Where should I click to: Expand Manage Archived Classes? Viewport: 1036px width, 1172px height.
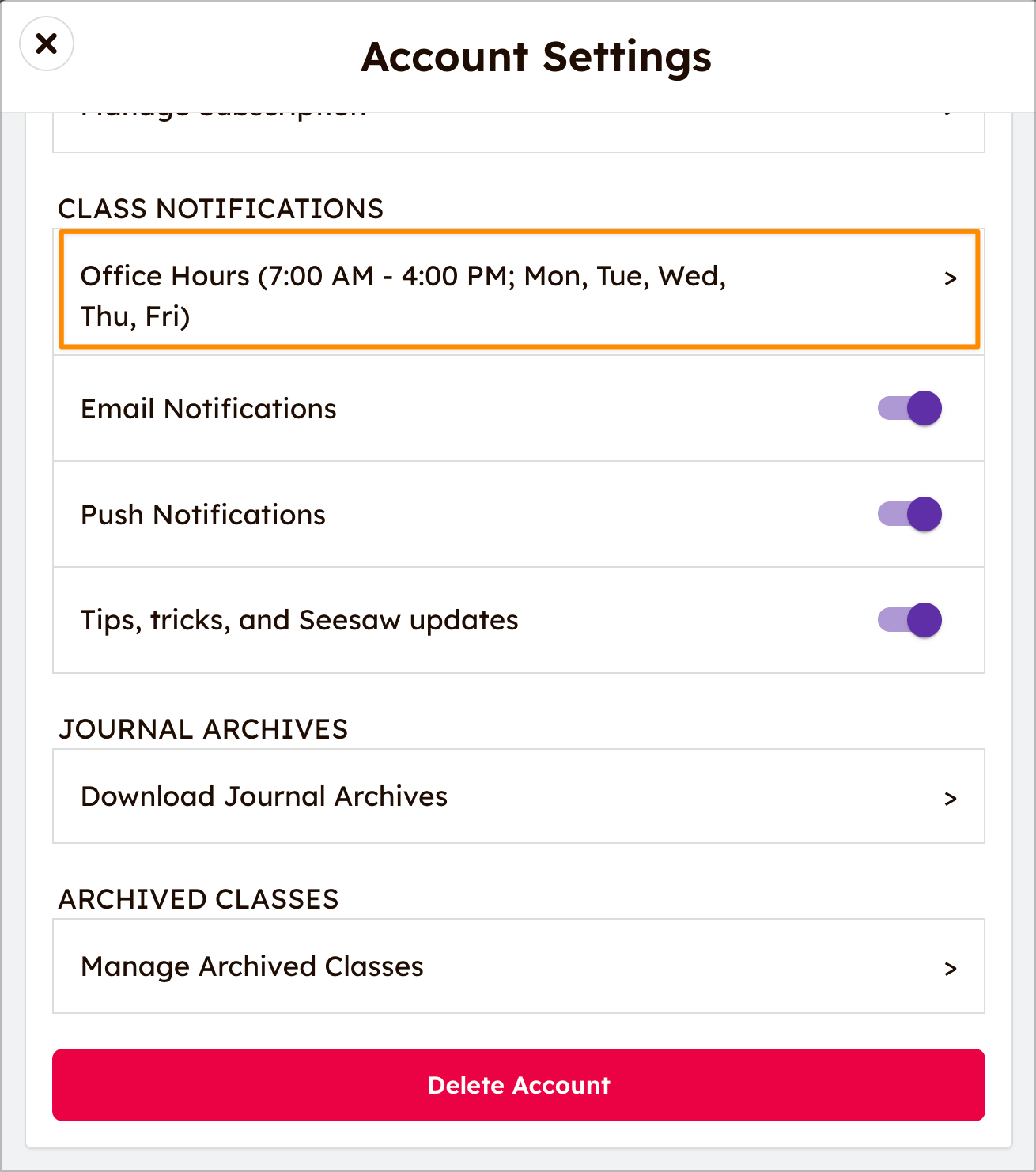click(518, 966)
